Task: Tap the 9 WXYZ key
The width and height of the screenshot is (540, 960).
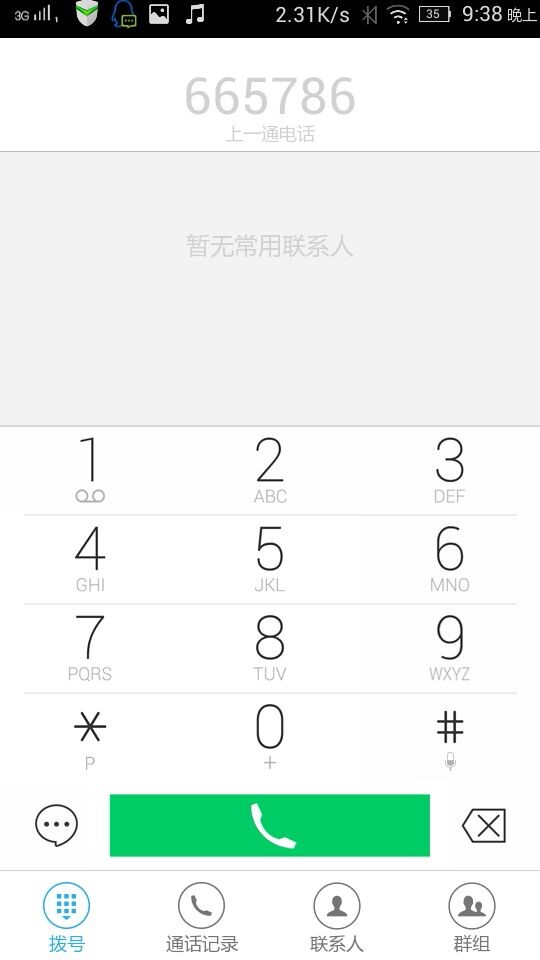Action: (x=450, y=648)
